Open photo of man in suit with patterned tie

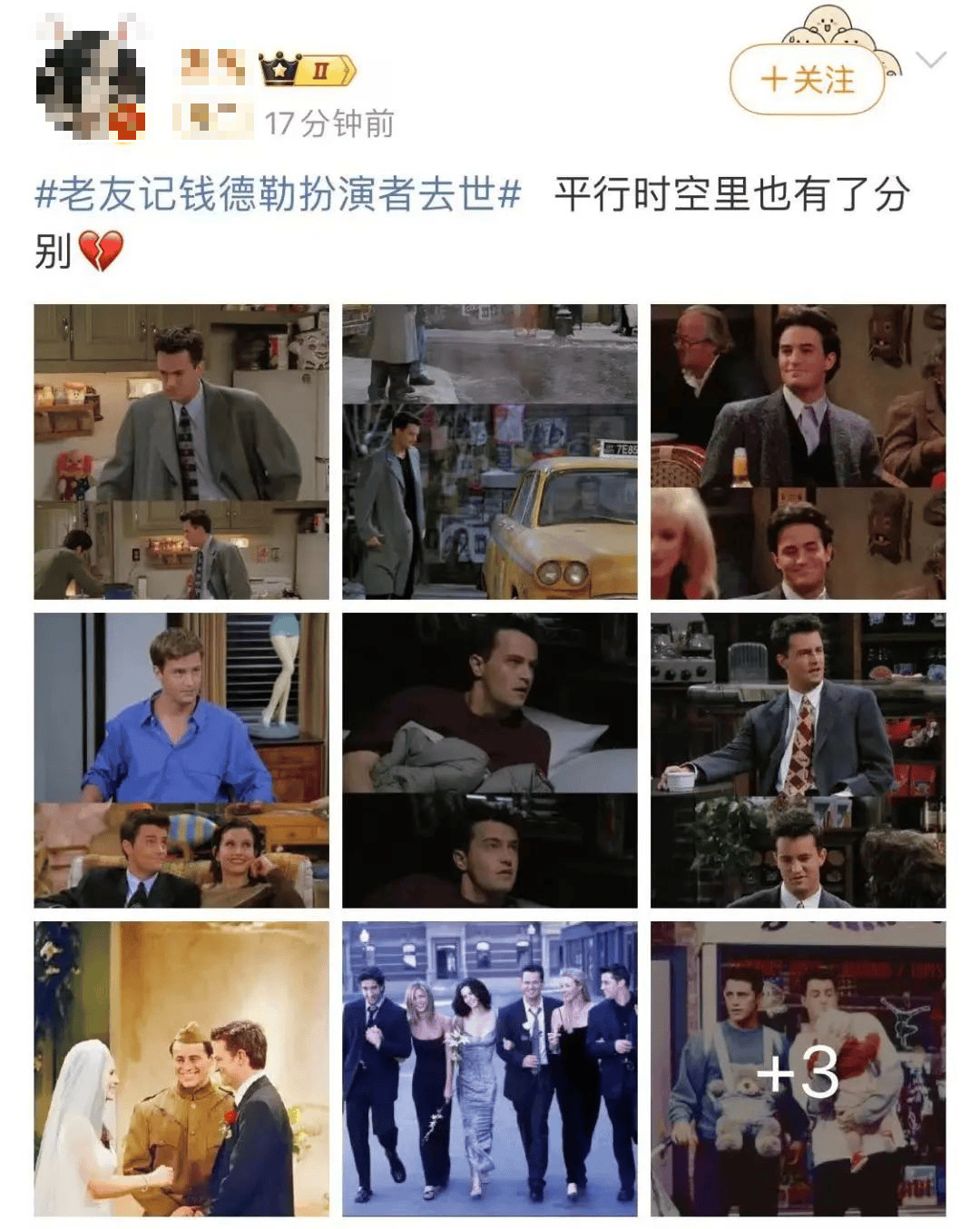pyautogui.click(x=798, y=760)
